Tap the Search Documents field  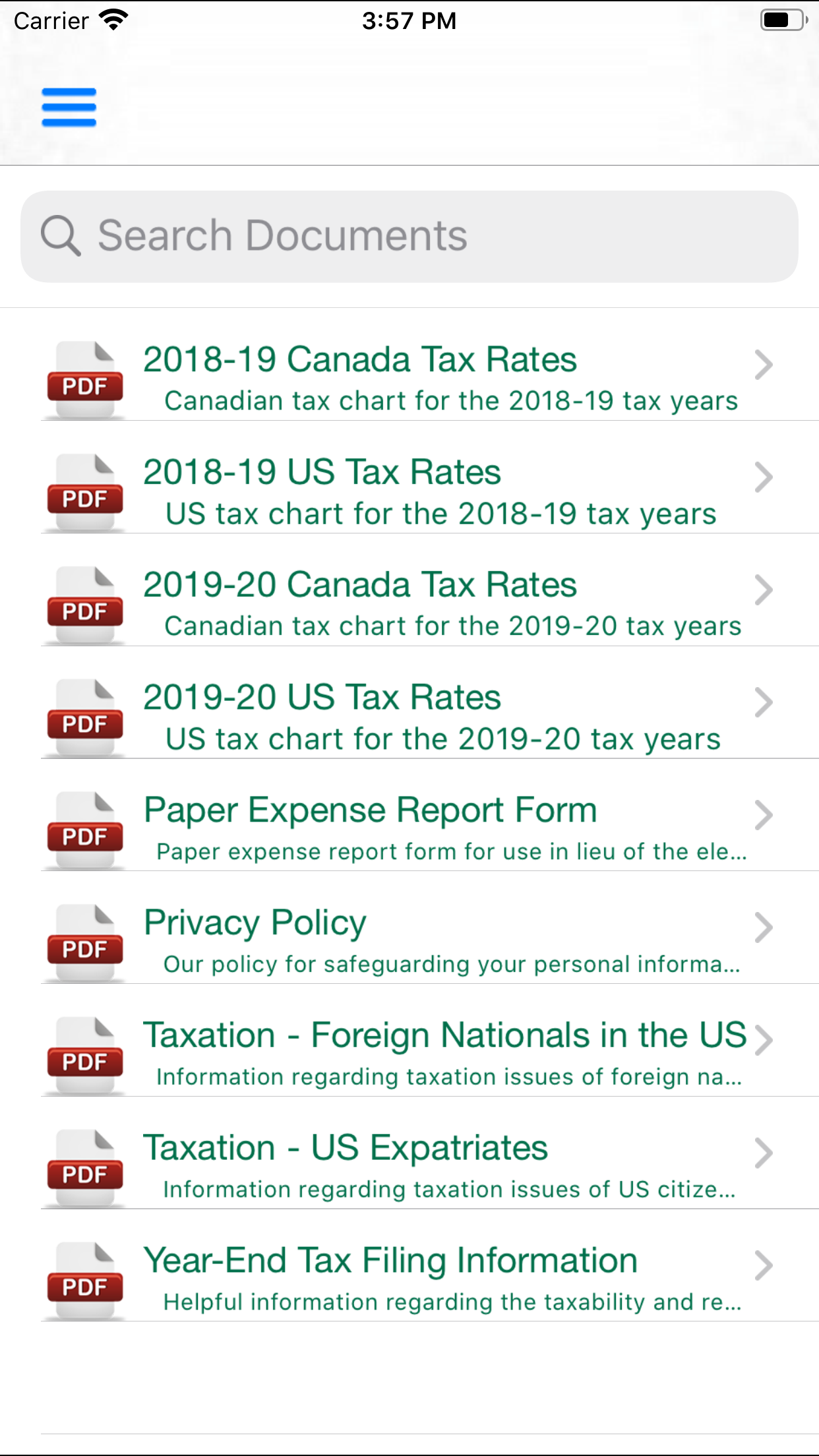[x=409, y=236]
